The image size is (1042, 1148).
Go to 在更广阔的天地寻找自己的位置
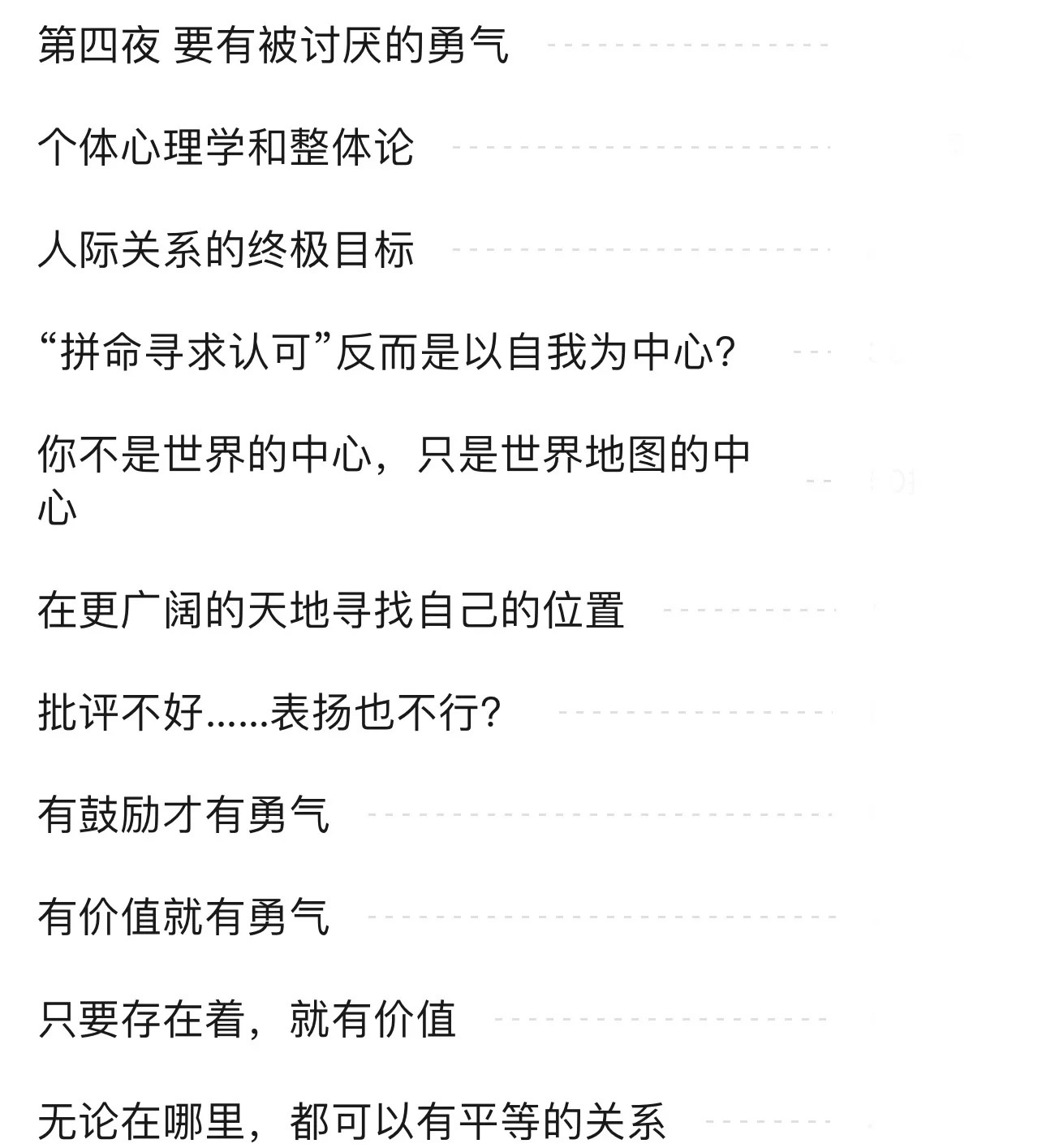[x=330, y=611]
